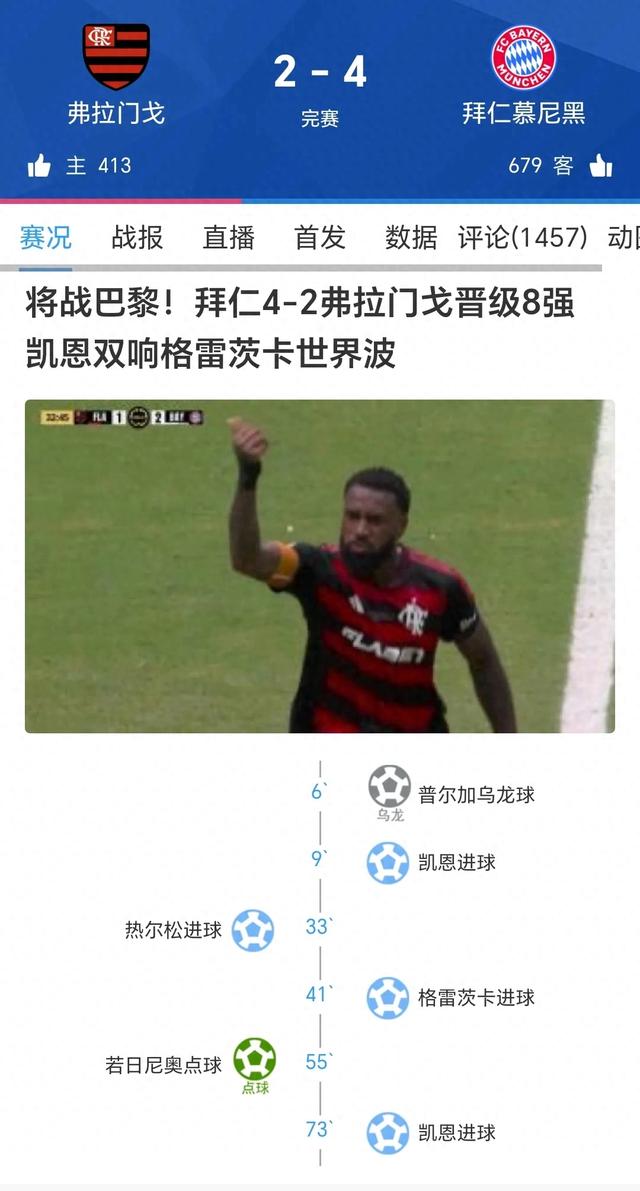Open the Bayern 4-2 Flamengo match report headline
Screen dimensions: 640x1191
coord(300,328)
